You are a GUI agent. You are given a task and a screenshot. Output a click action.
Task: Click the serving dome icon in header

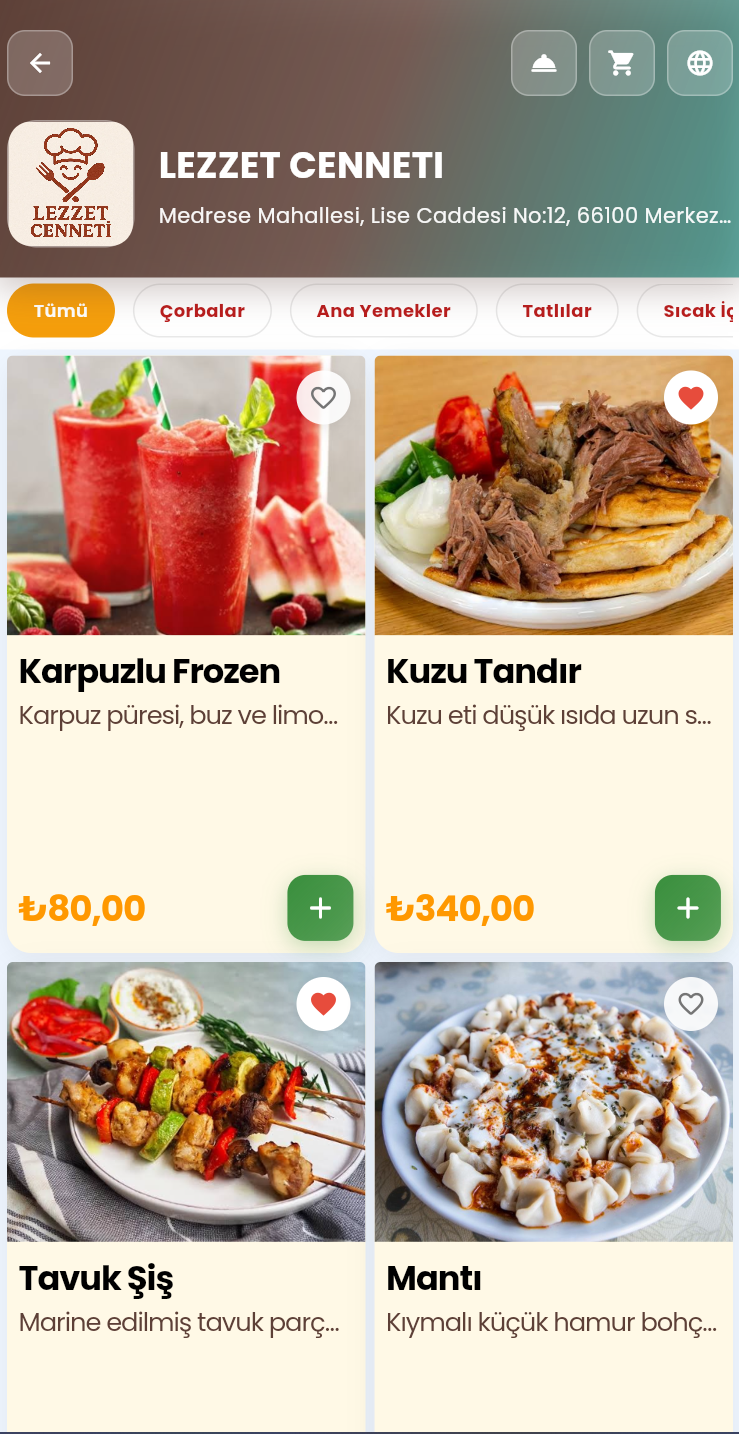point(543,62)
